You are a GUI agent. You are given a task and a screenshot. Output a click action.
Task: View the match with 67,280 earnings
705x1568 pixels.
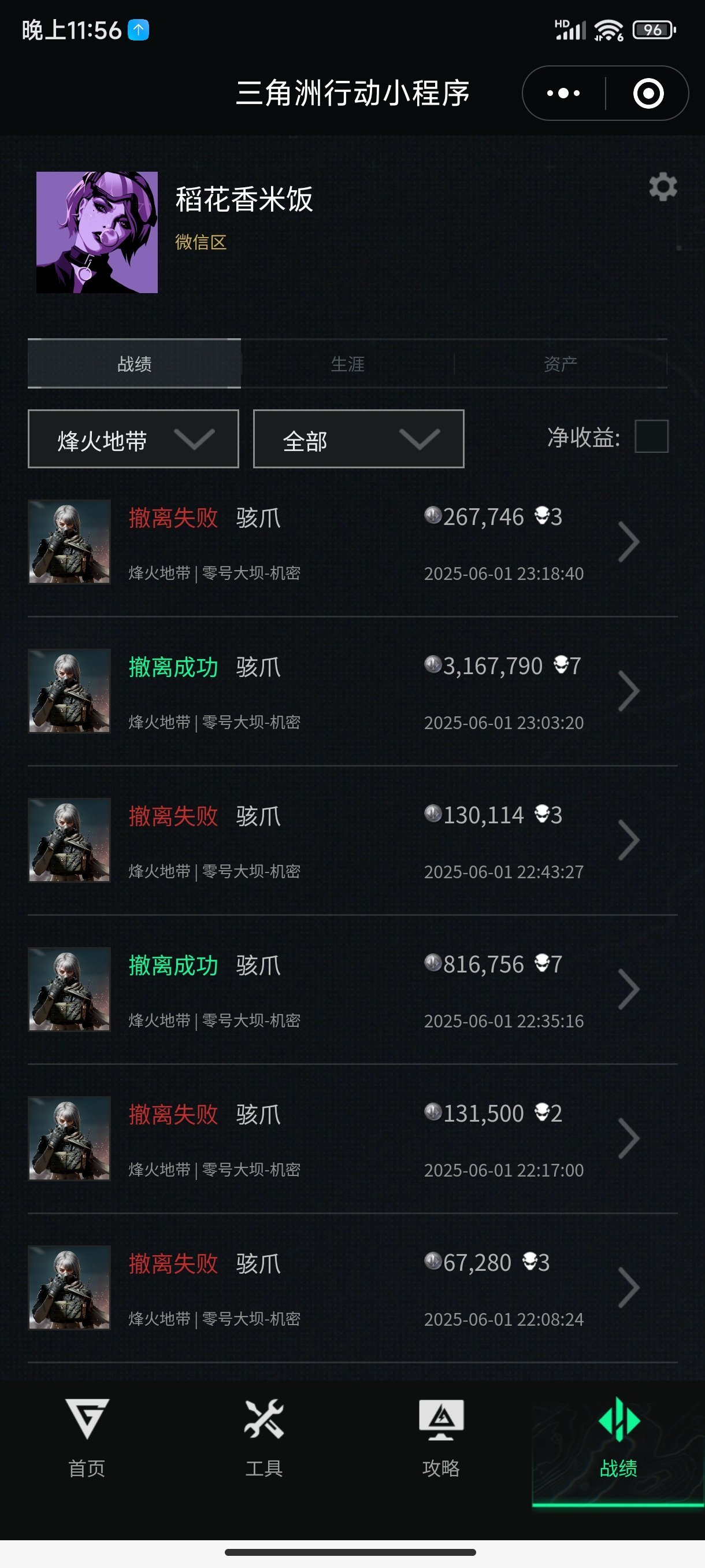(352, 1288)
